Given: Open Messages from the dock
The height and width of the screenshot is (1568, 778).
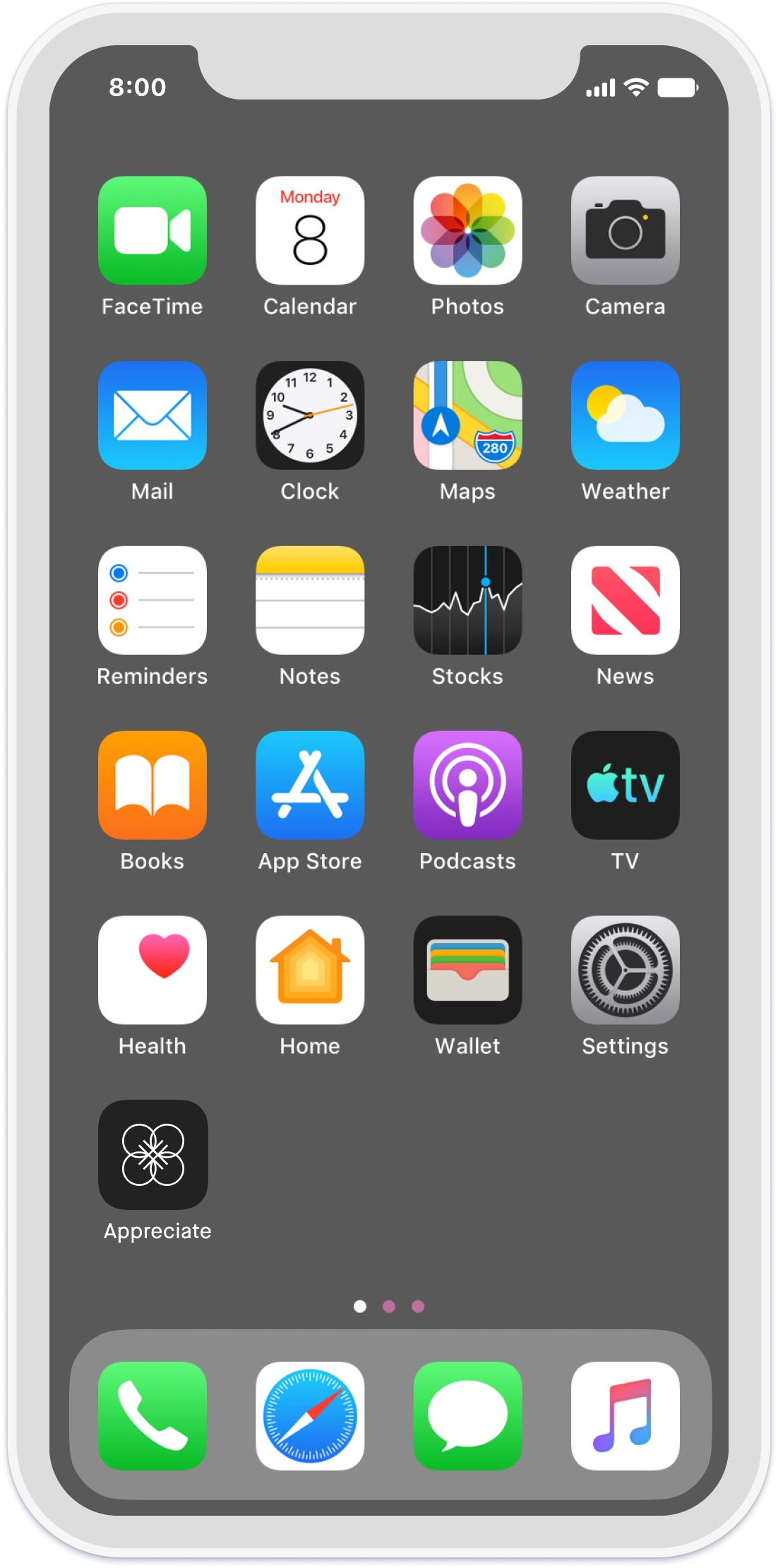Looking at the screenshot, I should click(x=467, y=1416).
